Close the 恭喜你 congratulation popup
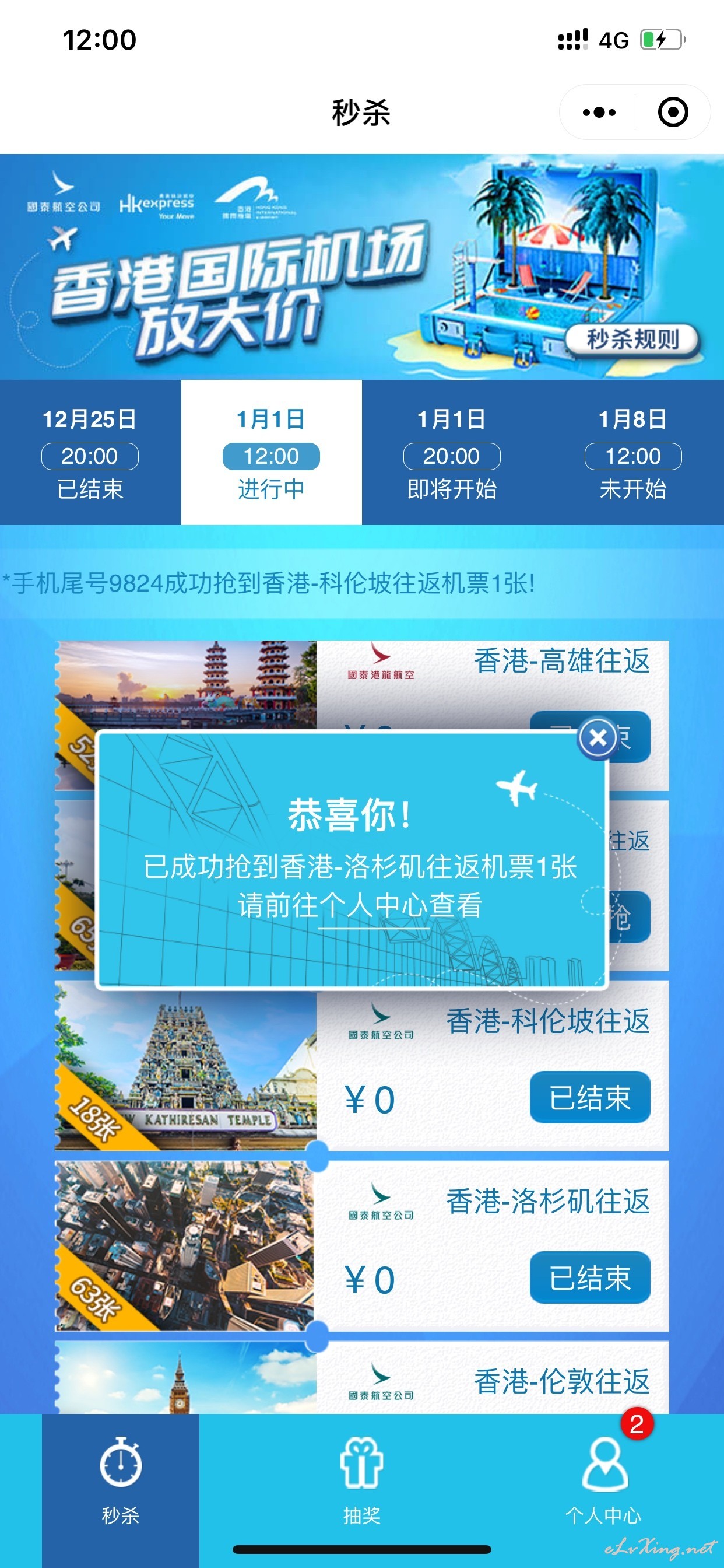This screenshot has width=724, height=1568. click(x=598, y=738)
